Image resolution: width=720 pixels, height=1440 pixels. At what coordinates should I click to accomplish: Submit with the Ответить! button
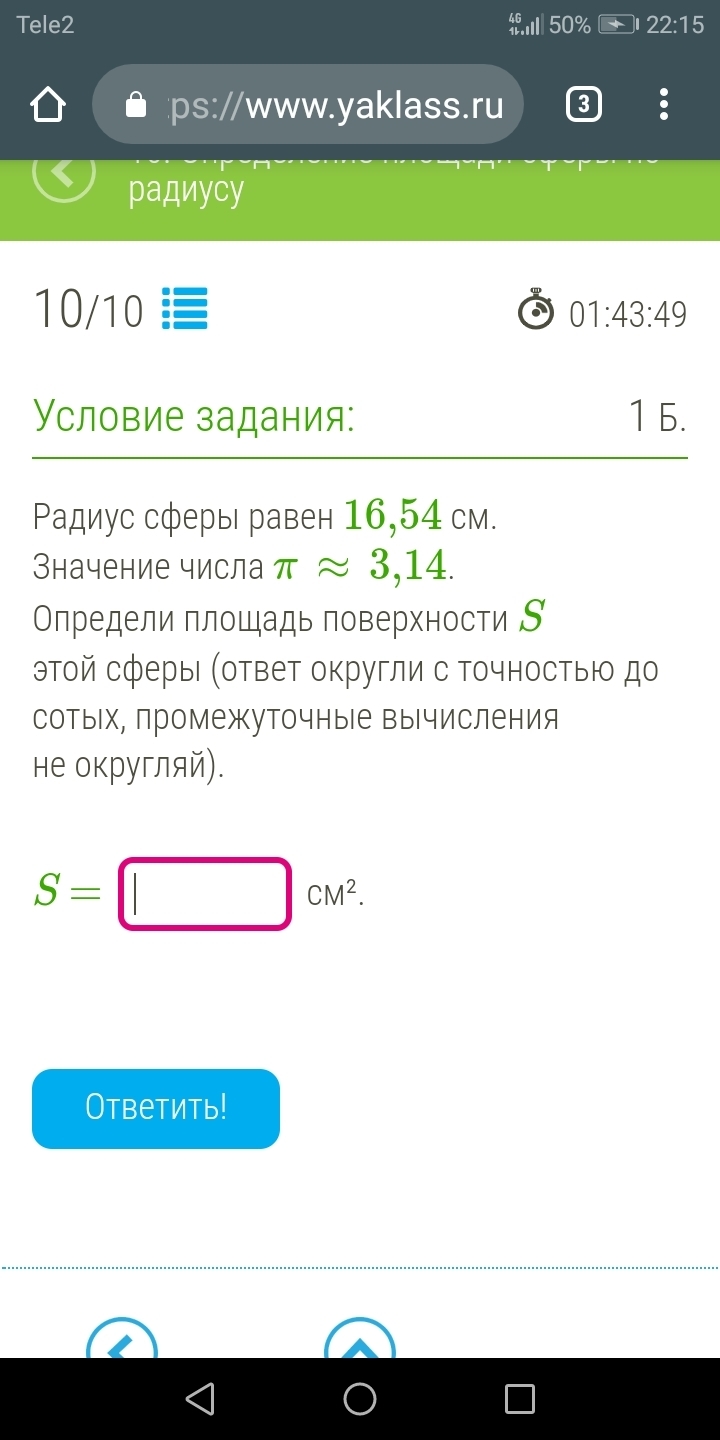pos(156,1108)
